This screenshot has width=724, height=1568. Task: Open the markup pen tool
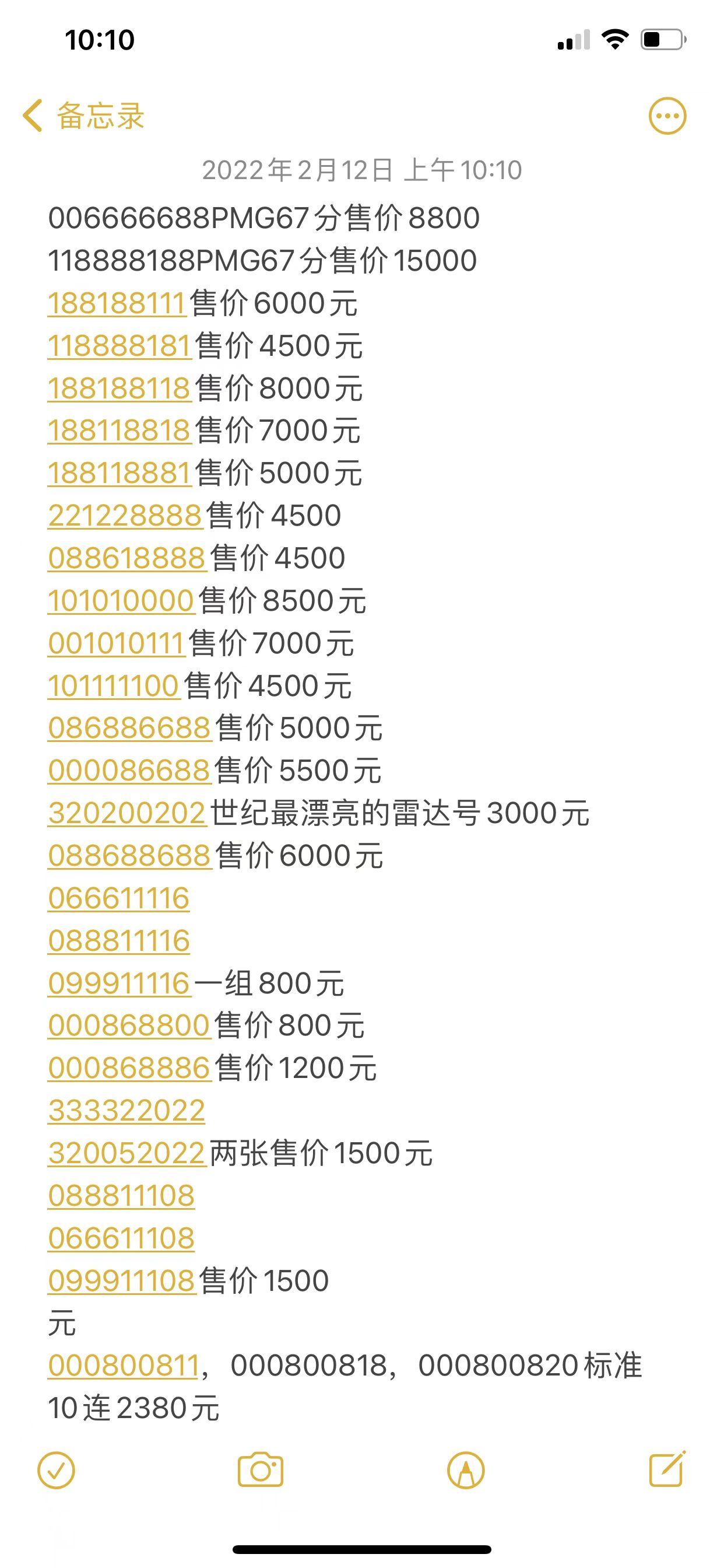tap(465, 1471)
